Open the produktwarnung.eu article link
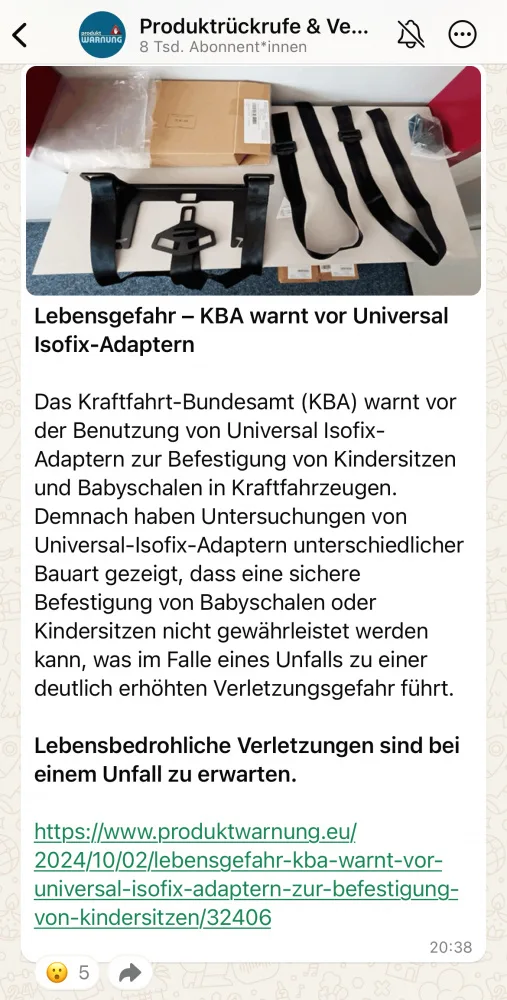 pyautogui.click(x=246, y=874)
